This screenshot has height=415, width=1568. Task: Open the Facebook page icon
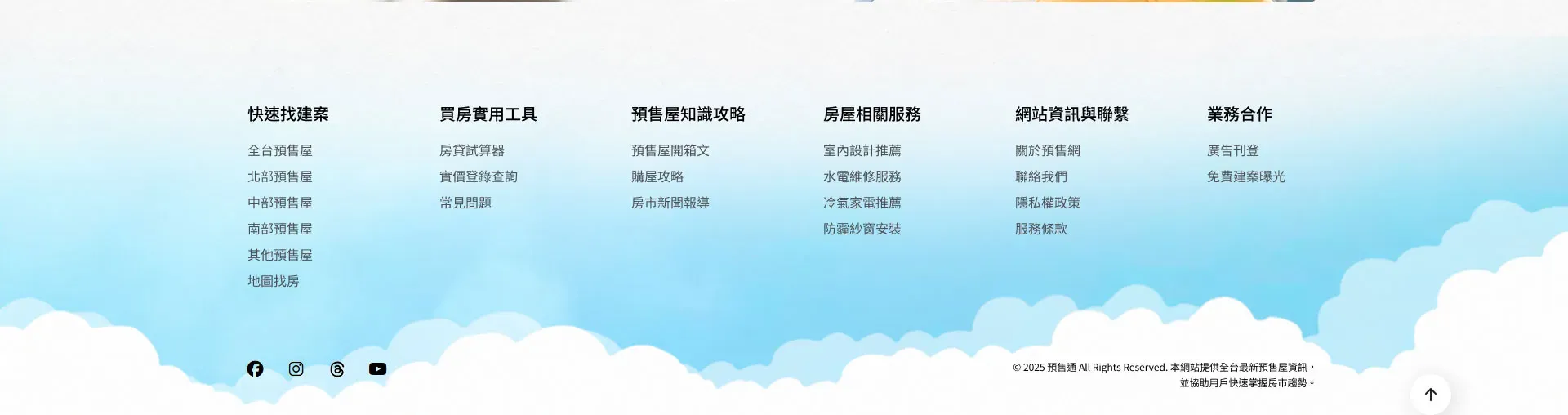click(x=255, y=369)
